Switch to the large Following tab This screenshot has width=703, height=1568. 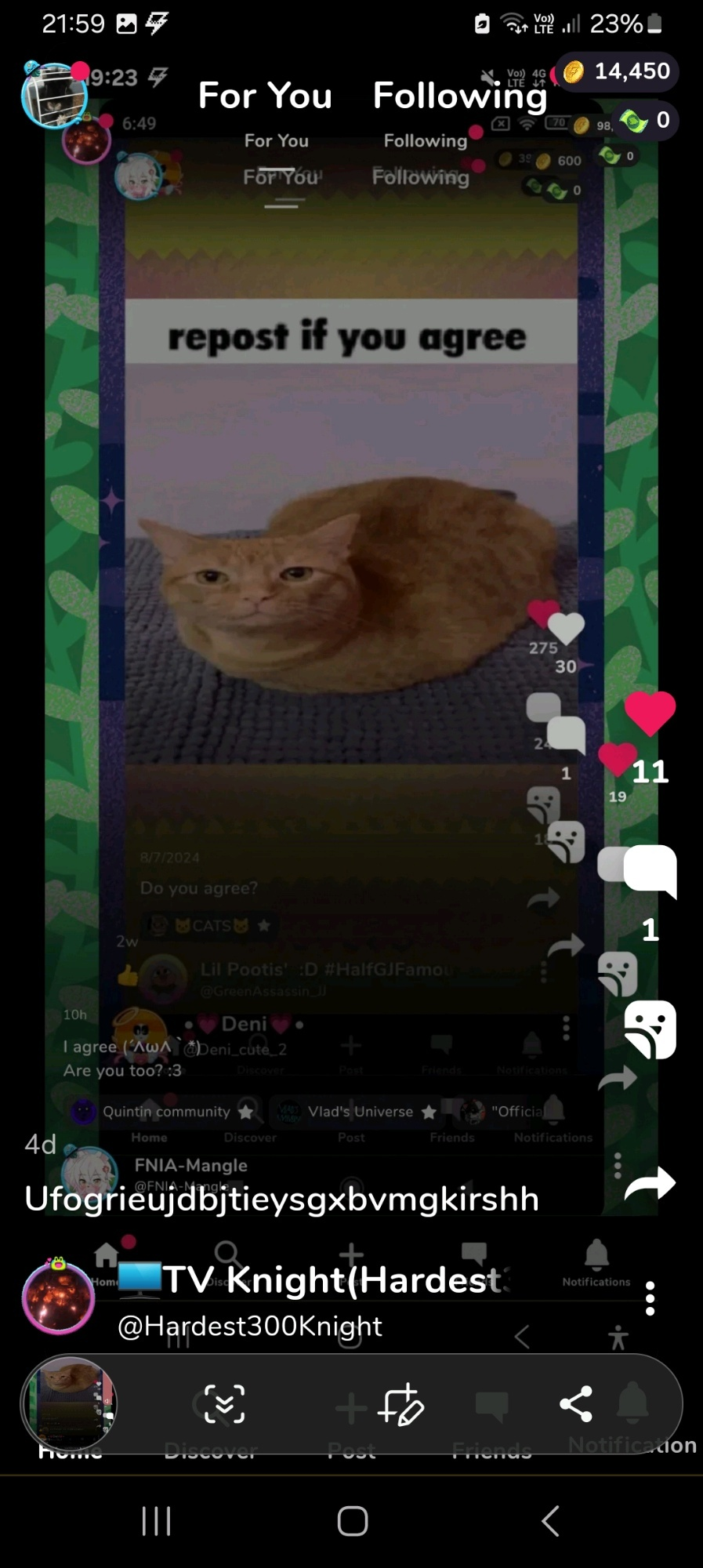(460, 96)
